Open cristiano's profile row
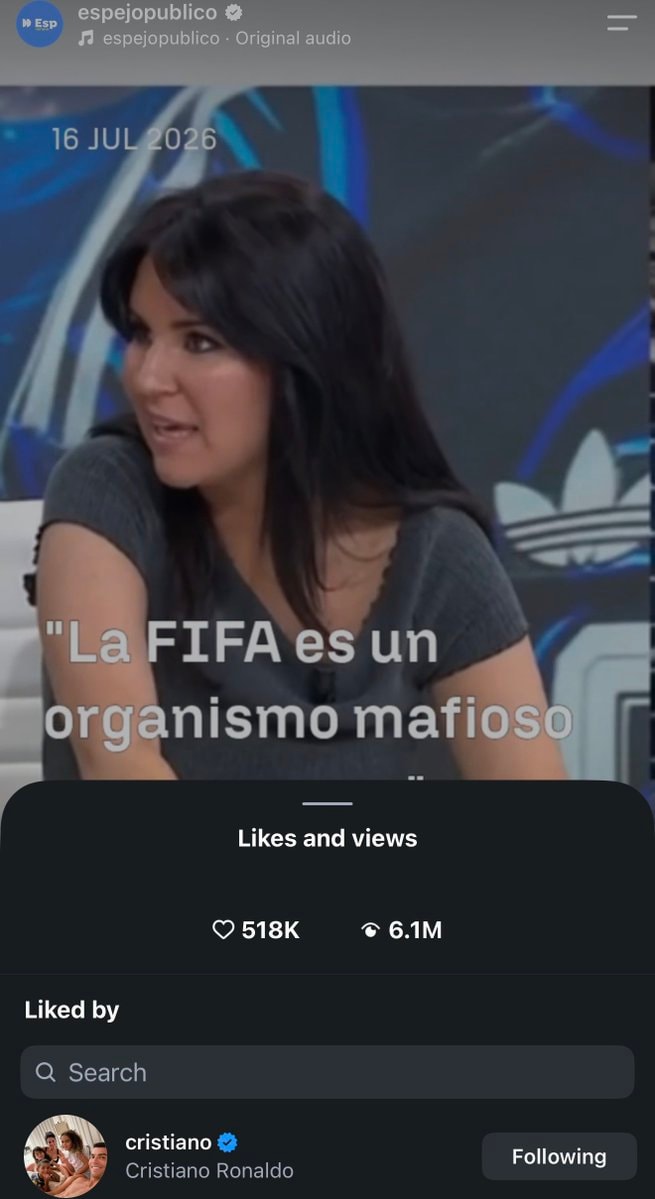The image size is (655, 1199). 327,1156
